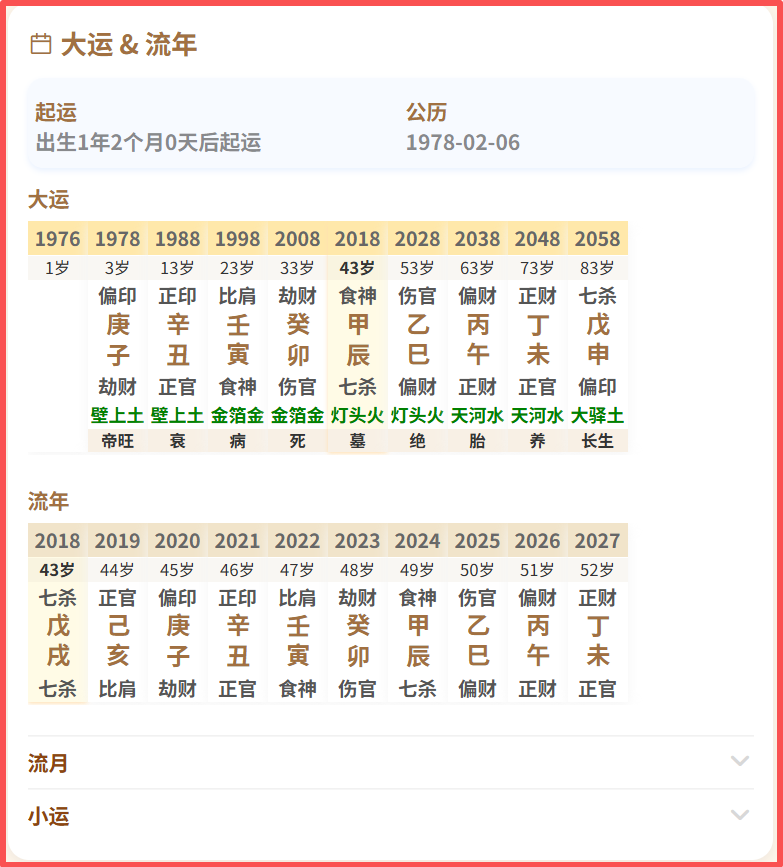The width and height of the screenshot is (783, 867).
Task: Select the 2038 丙午 大运 column
Action: (478, 338)
